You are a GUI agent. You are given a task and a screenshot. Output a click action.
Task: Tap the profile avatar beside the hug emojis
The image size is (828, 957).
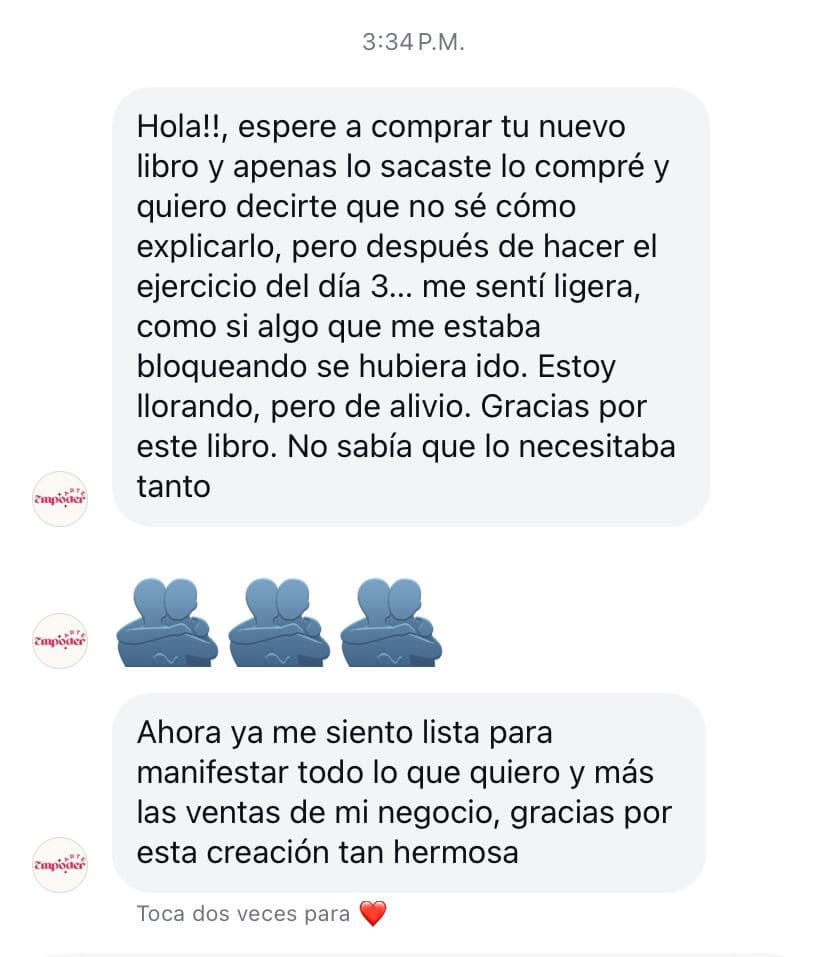(x=61, y=640)
